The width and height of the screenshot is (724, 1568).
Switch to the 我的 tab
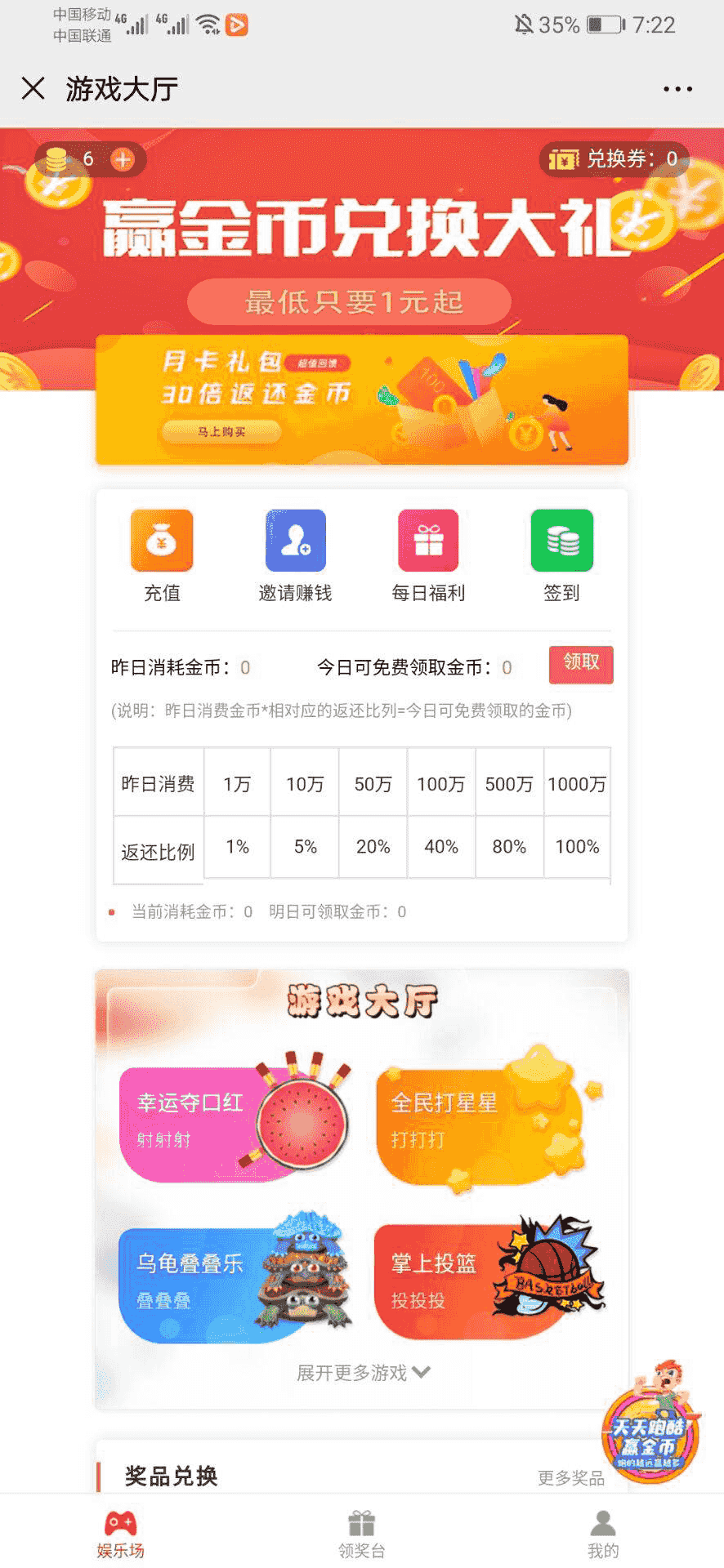tap(603, 1534)
